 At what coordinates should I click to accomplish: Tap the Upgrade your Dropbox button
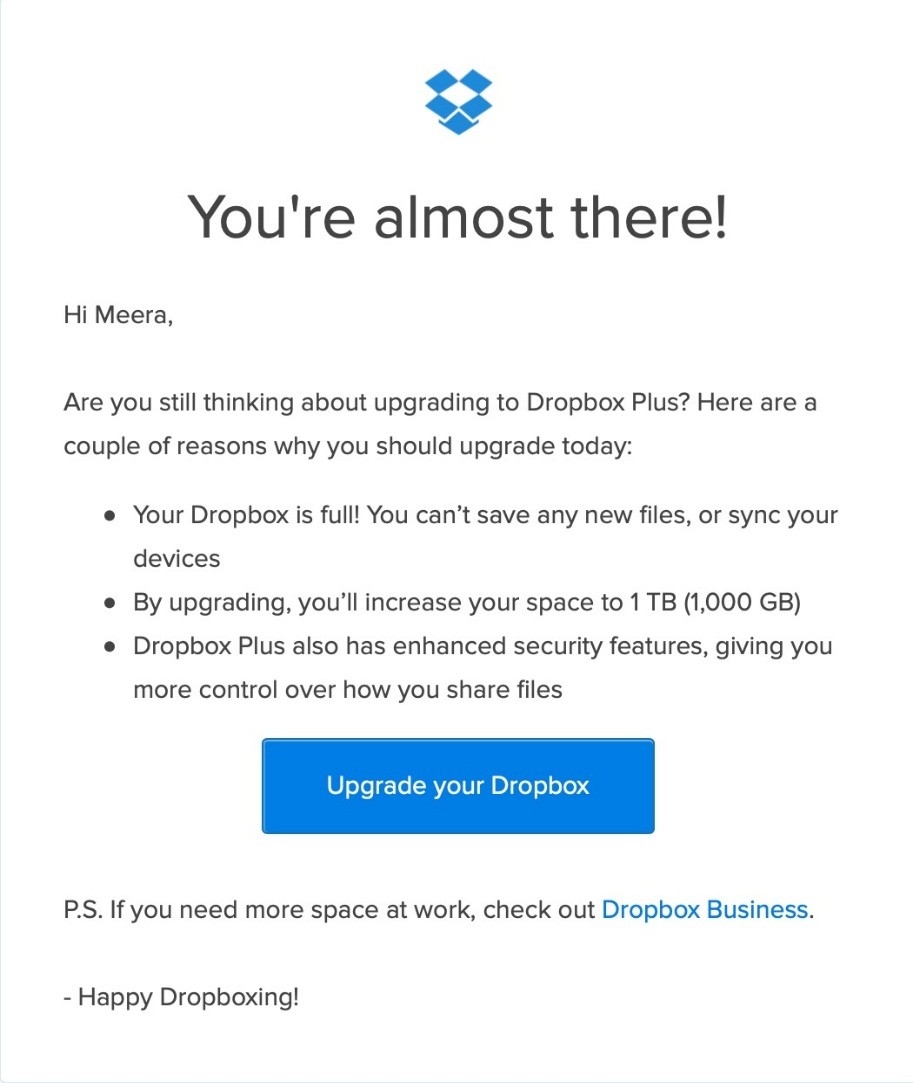click(458, 785)
